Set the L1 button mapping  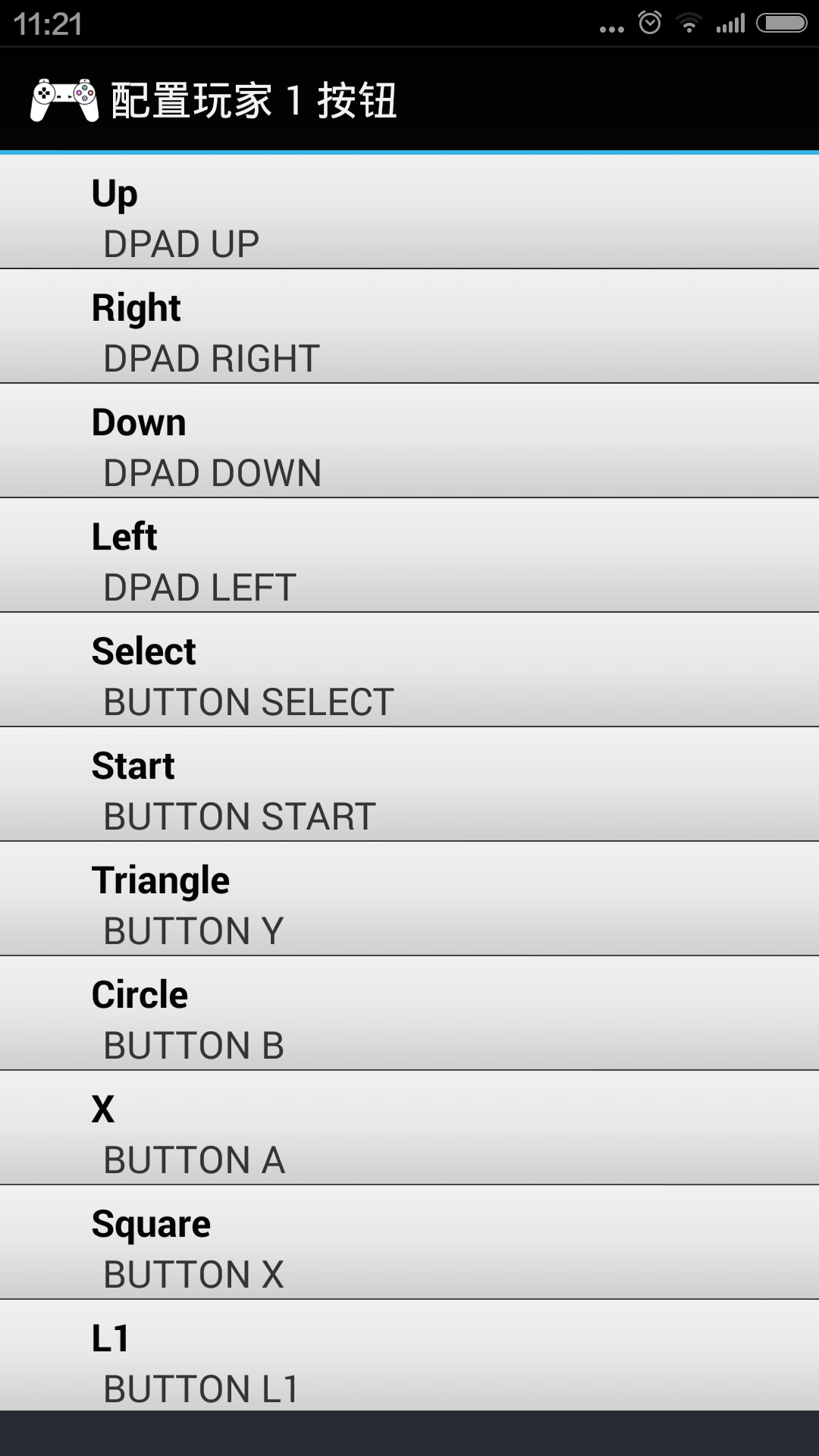pos(409,1357)
